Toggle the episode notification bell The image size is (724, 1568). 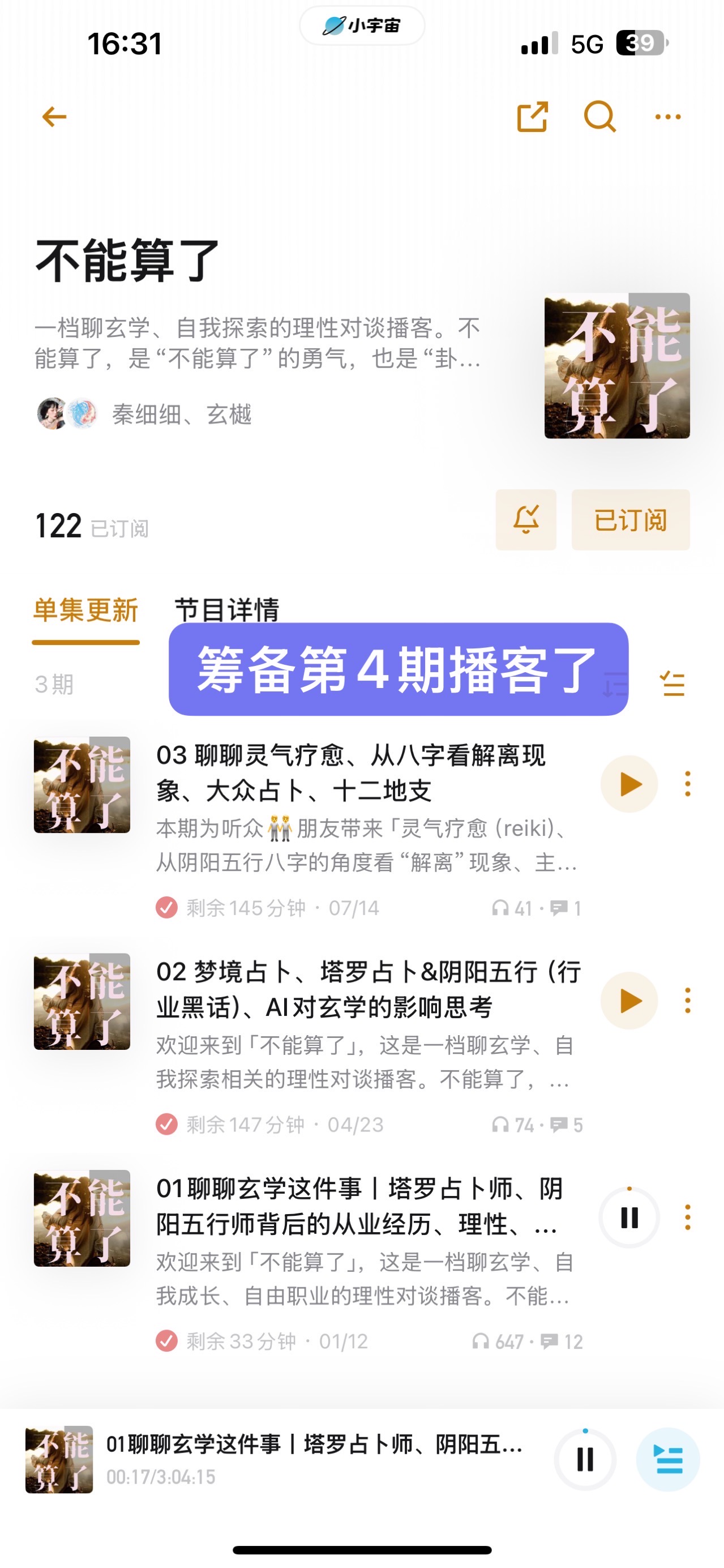(526, 520)
